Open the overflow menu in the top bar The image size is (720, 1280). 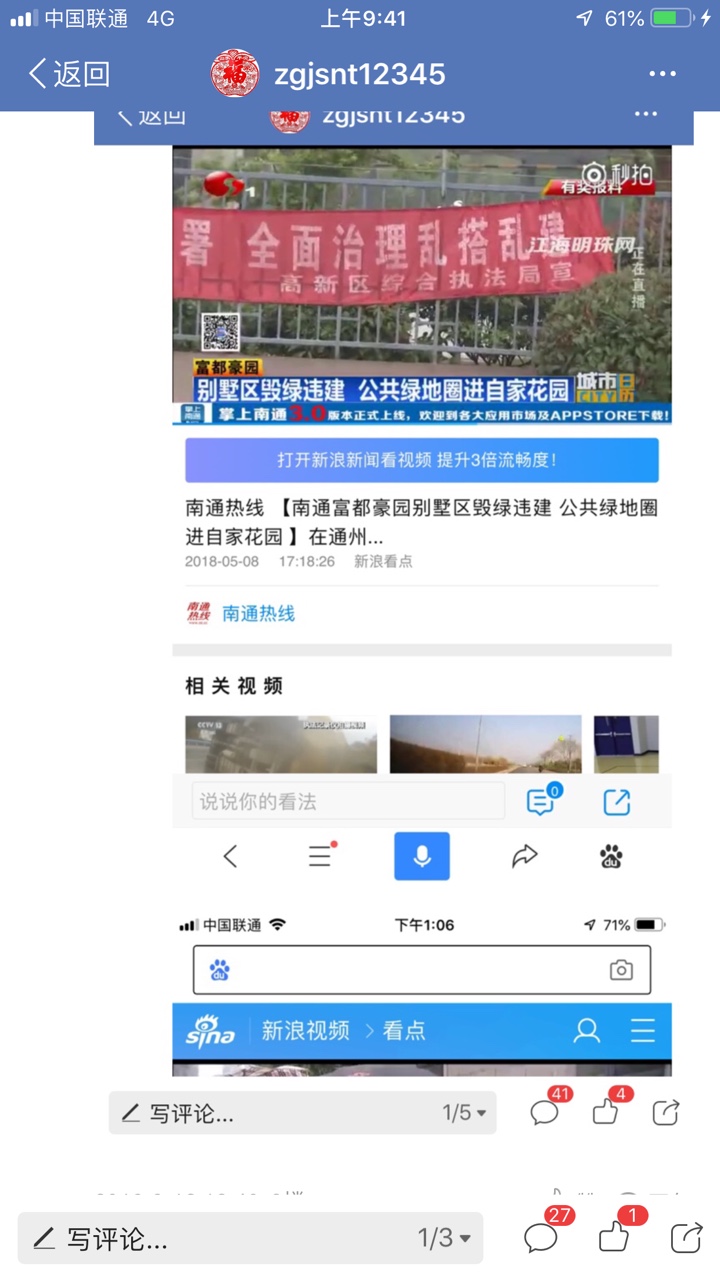[x=663, y=74]
